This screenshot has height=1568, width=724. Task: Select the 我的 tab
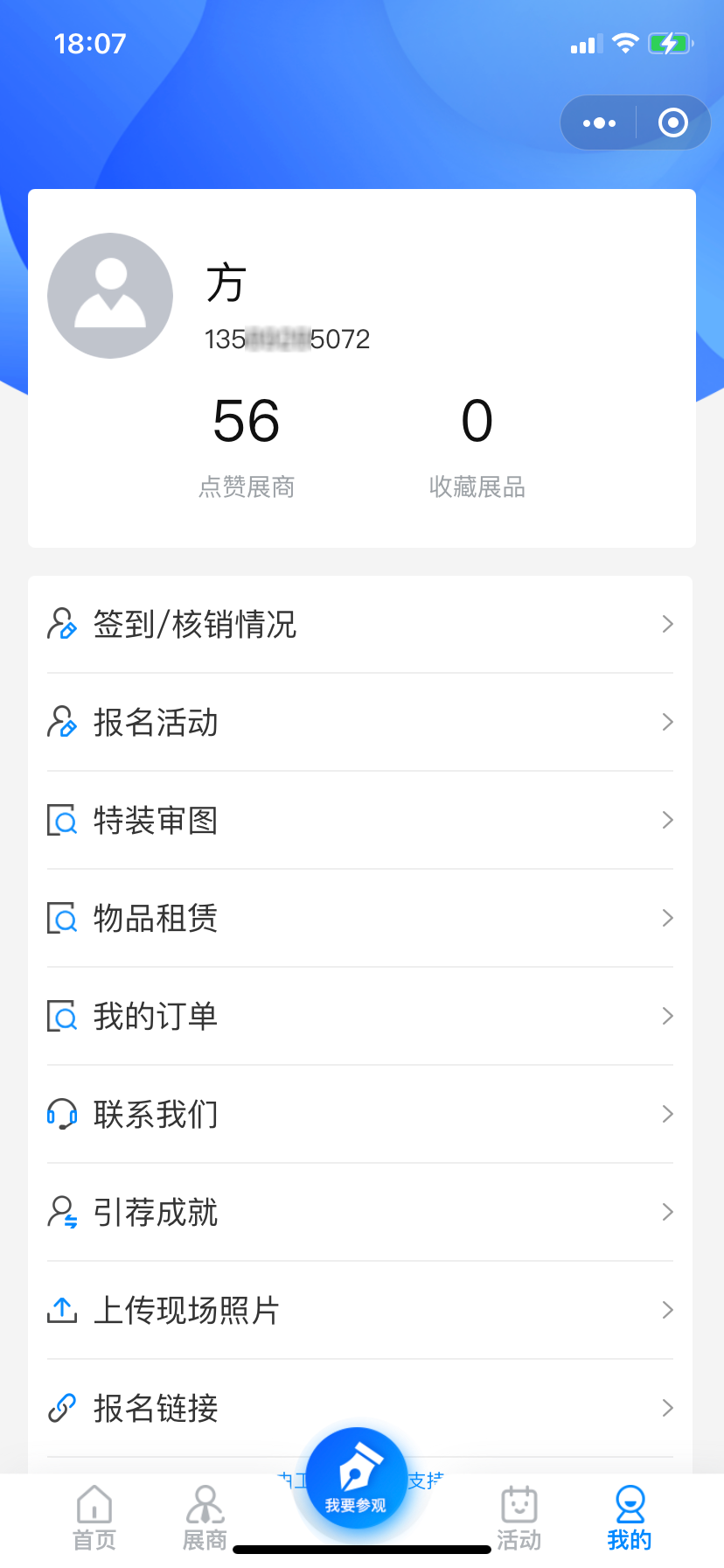pos(630,1518)
